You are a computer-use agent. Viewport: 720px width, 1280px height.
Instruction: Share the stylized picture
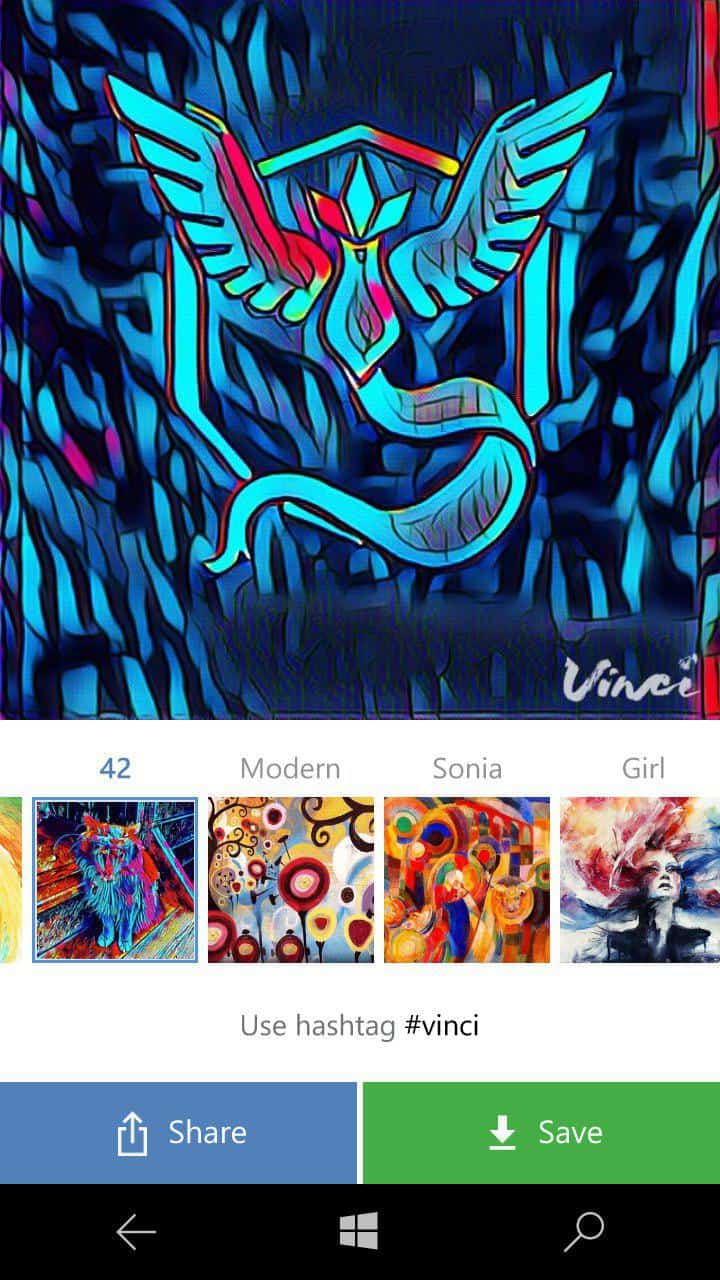point(178,1133)
